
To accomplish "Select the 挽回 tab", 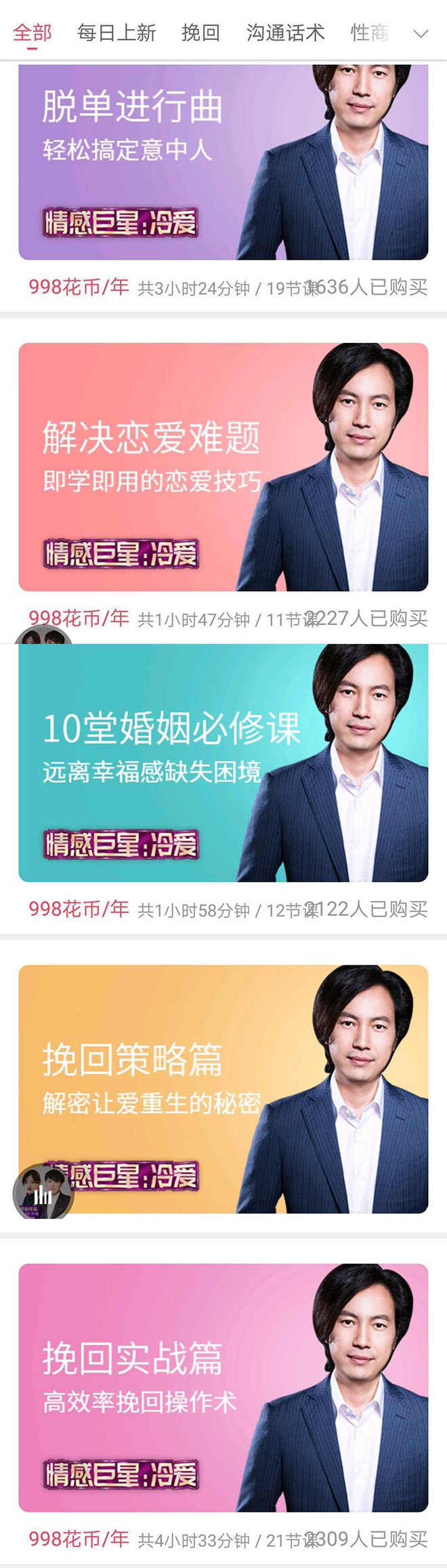I will tap(200, 33).
